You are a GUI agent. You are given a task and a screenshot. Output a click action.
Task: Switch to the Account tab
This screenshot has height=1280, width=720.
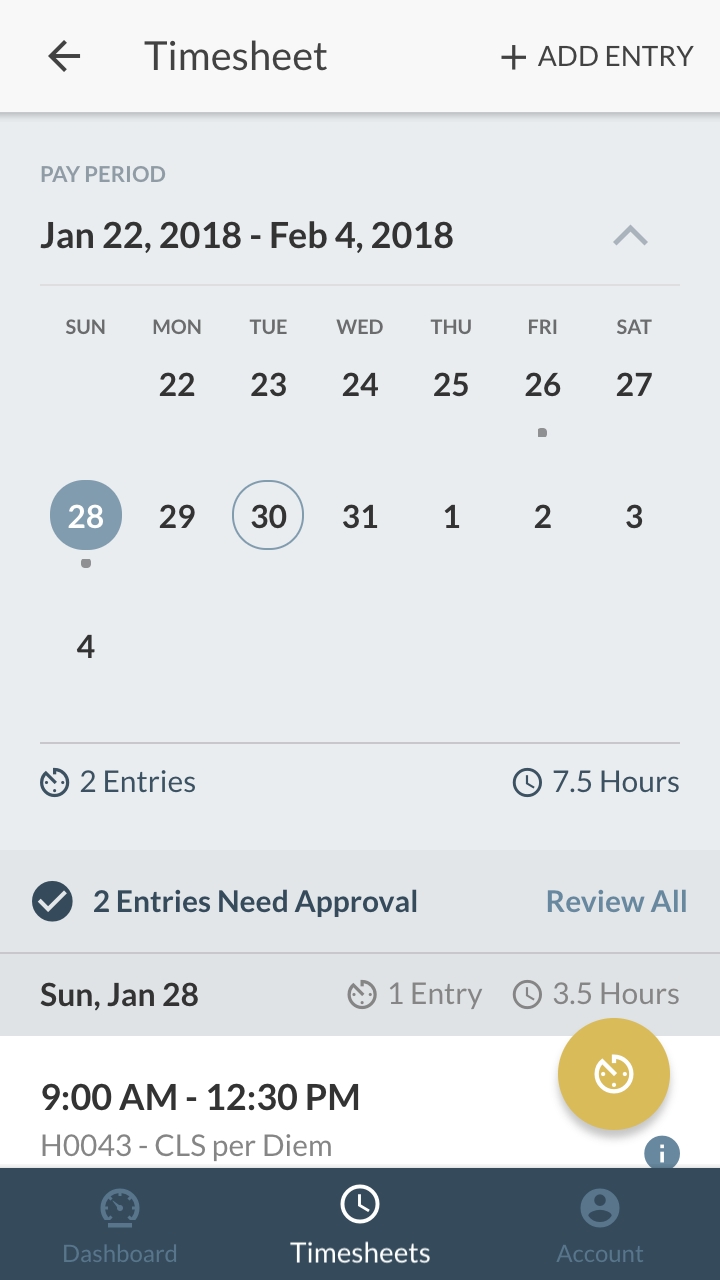(600, 1225)
